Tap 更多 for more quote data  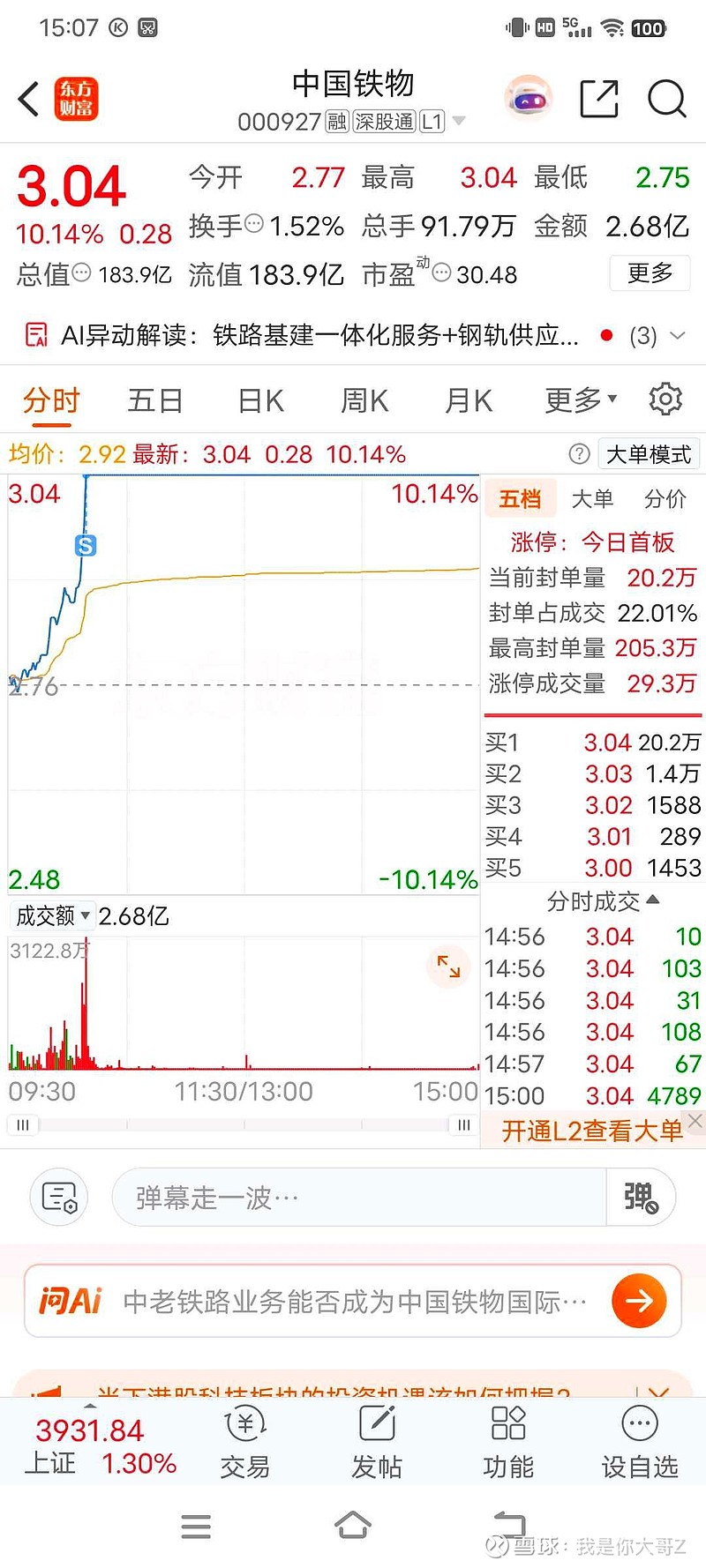(650, 273)
